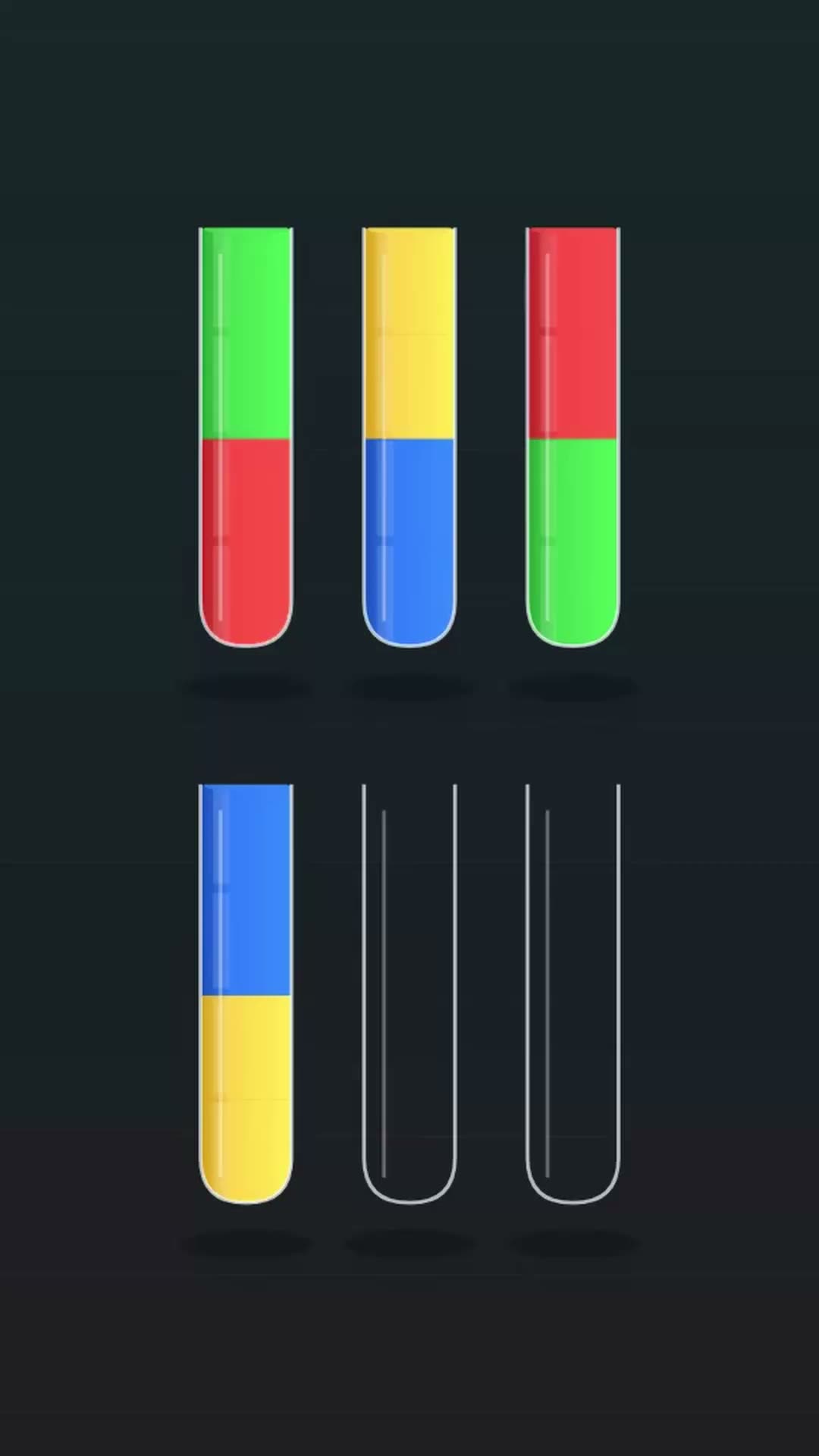Select the tube with yellow over blue
The image size is (819, 1456).
click(409, 437)
